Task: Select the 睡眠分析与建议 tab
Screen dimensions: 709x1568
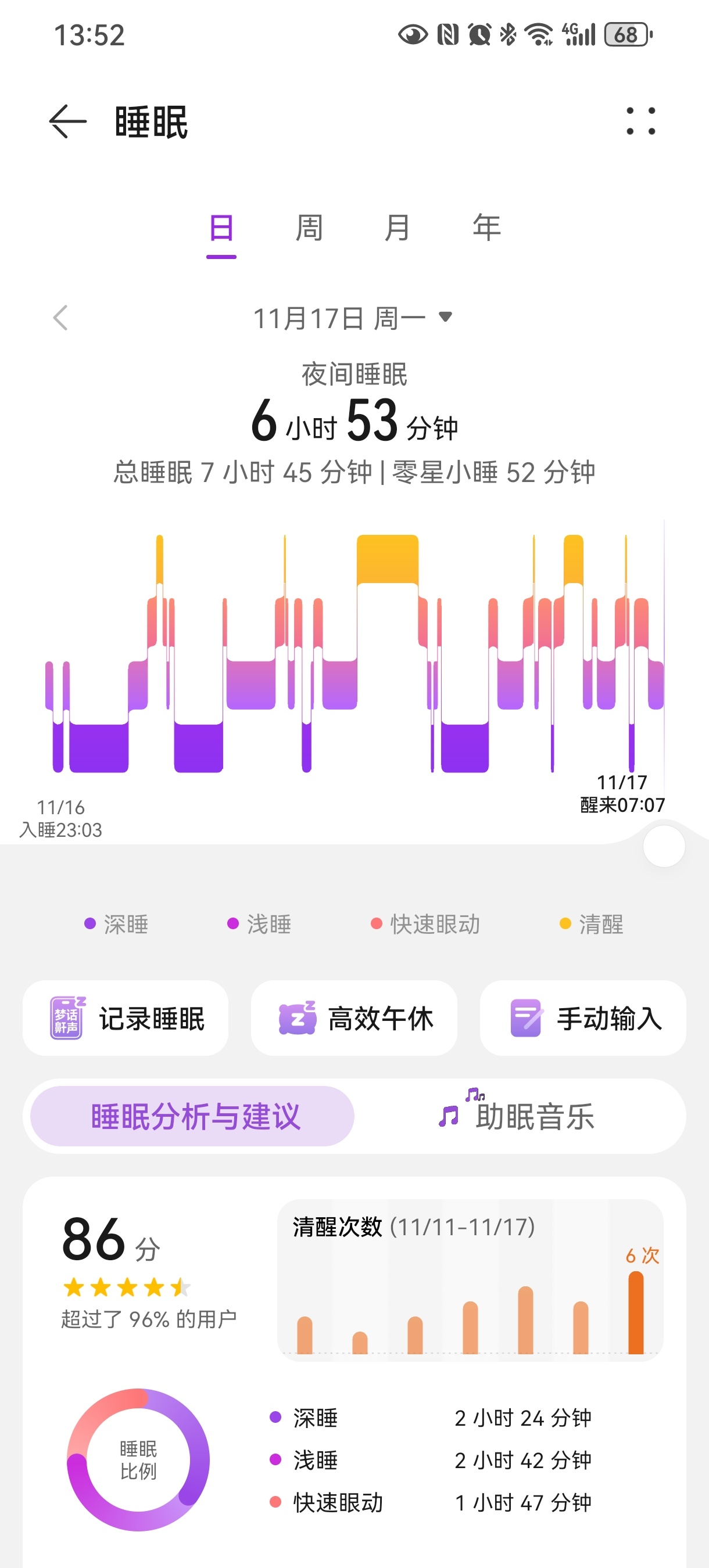Action: point(192,1116)
